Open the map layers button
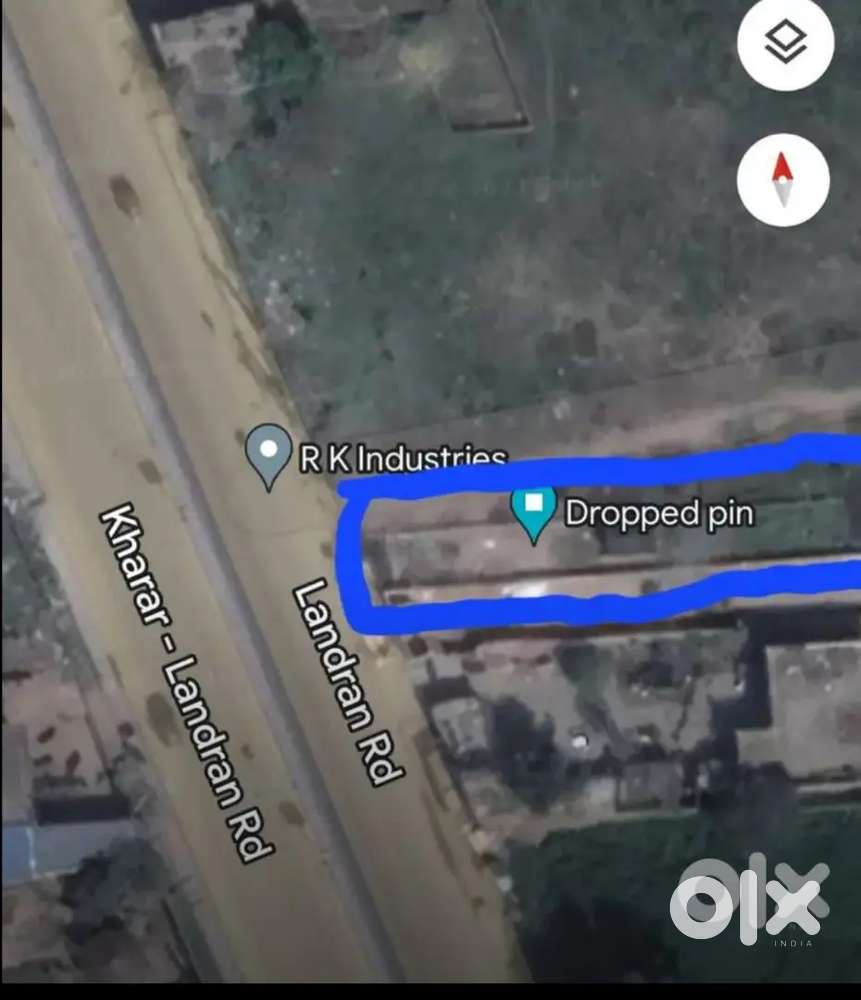Image resolution: width=861 pixels, height=1000 pixels. (x=784, y=44)
